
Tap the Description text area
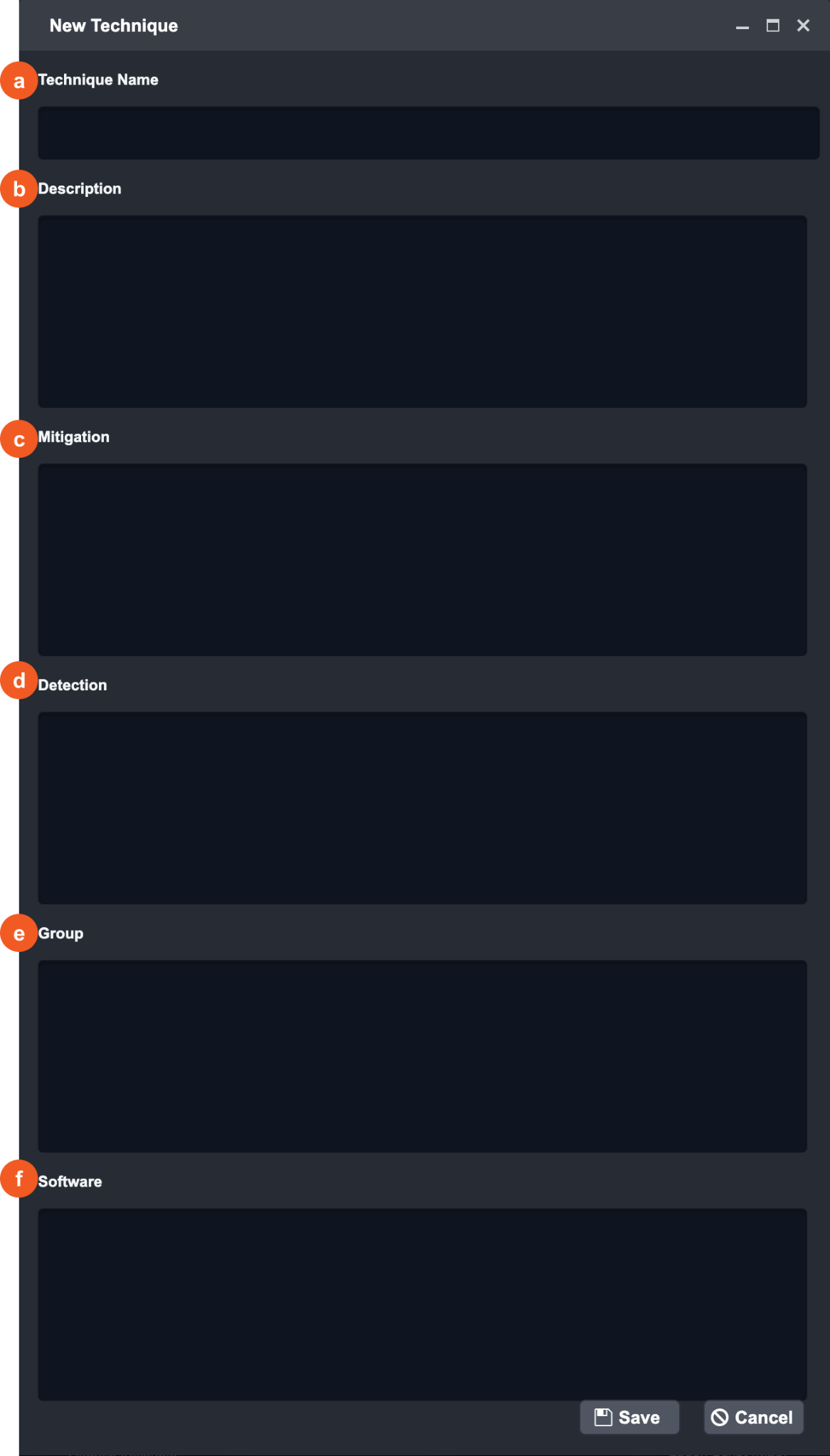point(422,311)
